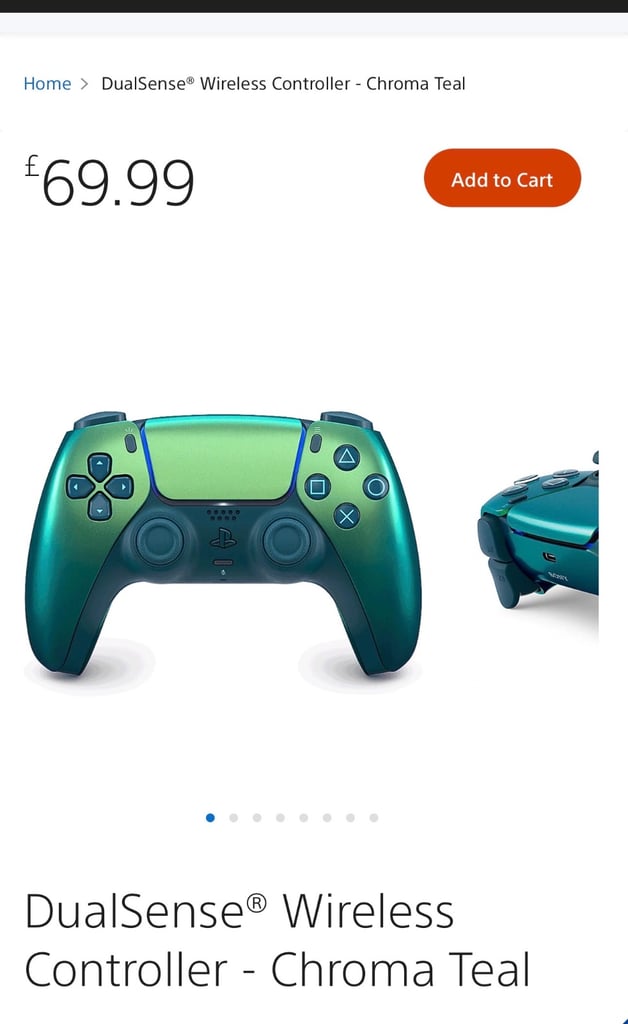
Task: Add the controller to cart
Action: [502, 178]
